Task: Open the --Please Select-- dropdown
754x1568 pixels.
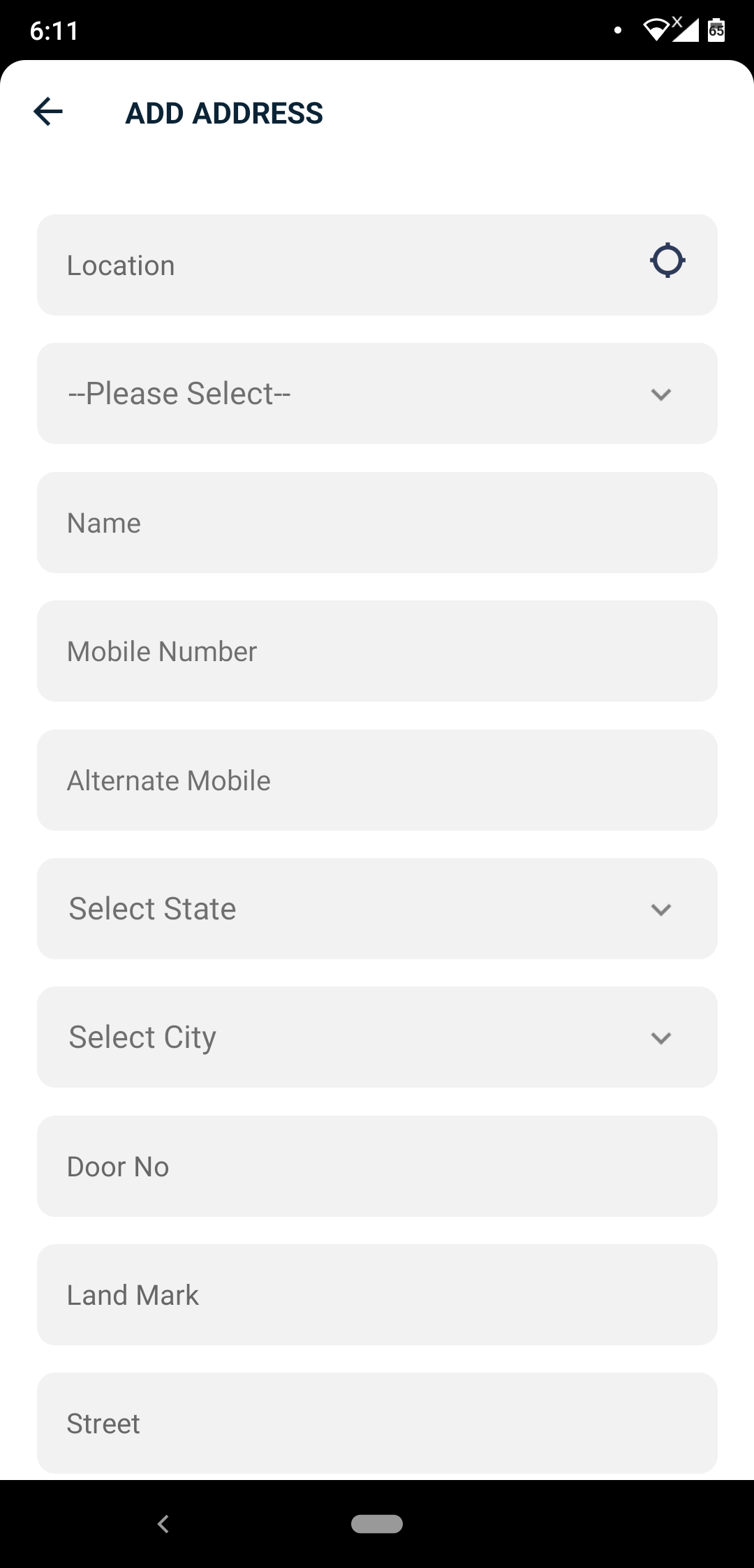Action: tap(377, 393)
